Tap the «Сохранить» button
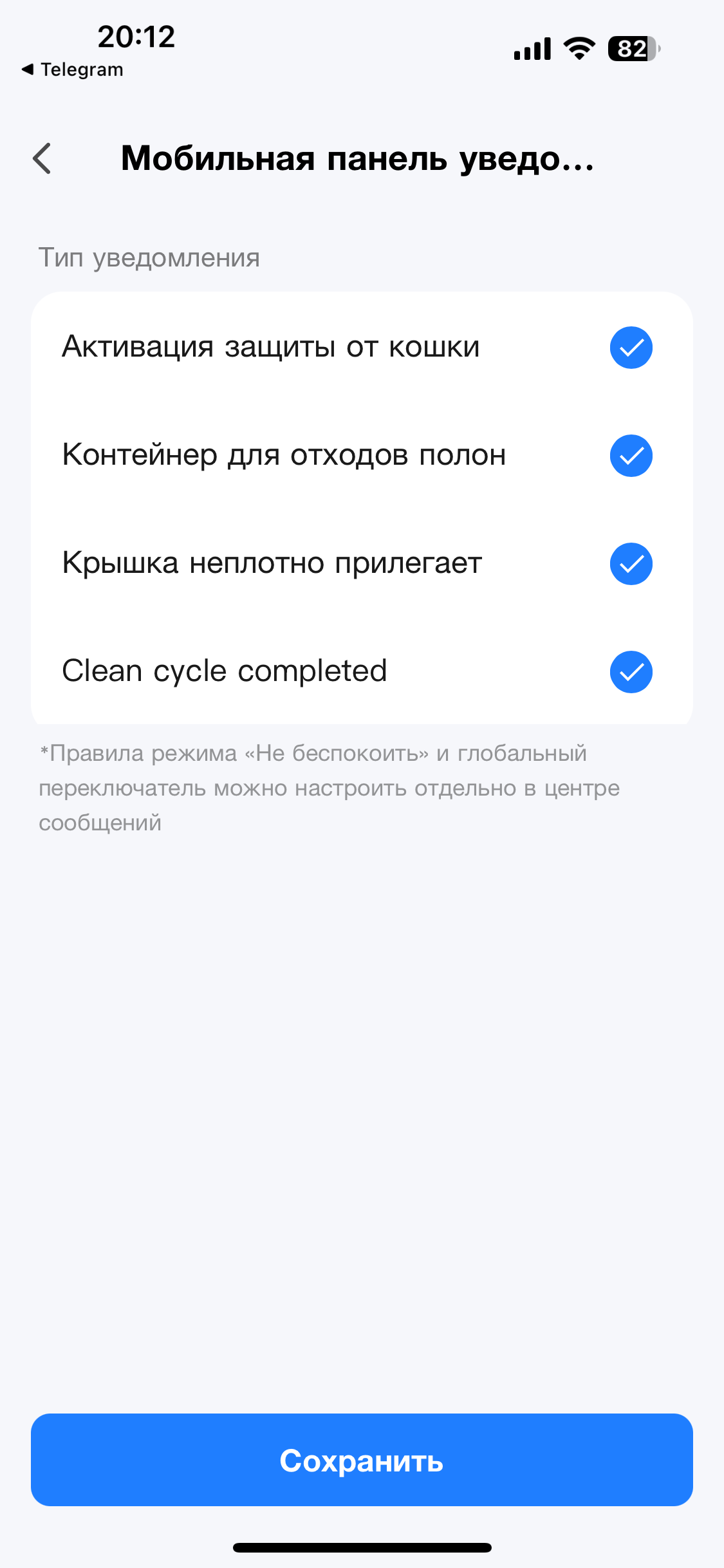724x1568 pixels. (362, 1460)
